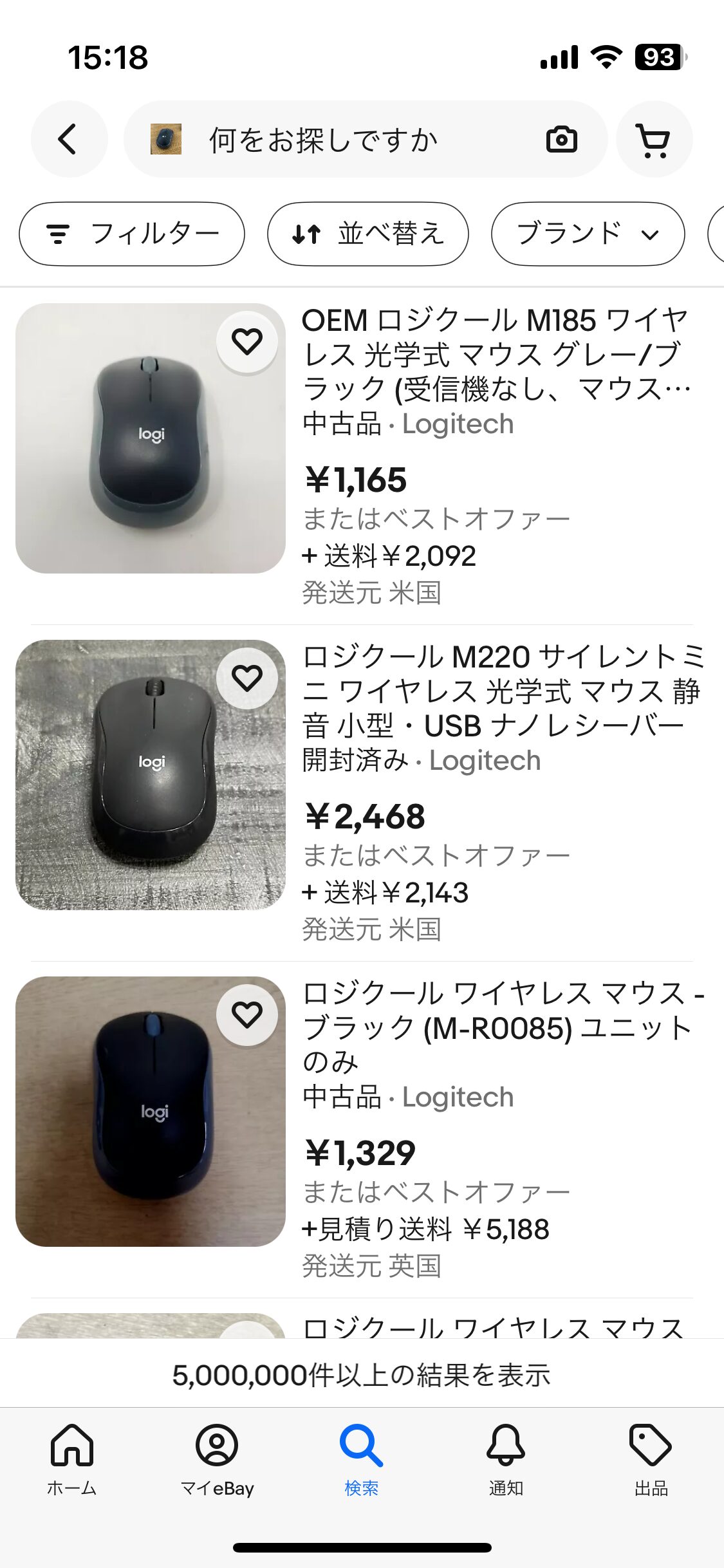Image resolution: width=724 pixels, height=1568 pixels.
Task: Go back using the back arrow
Action: pos(69,139)
